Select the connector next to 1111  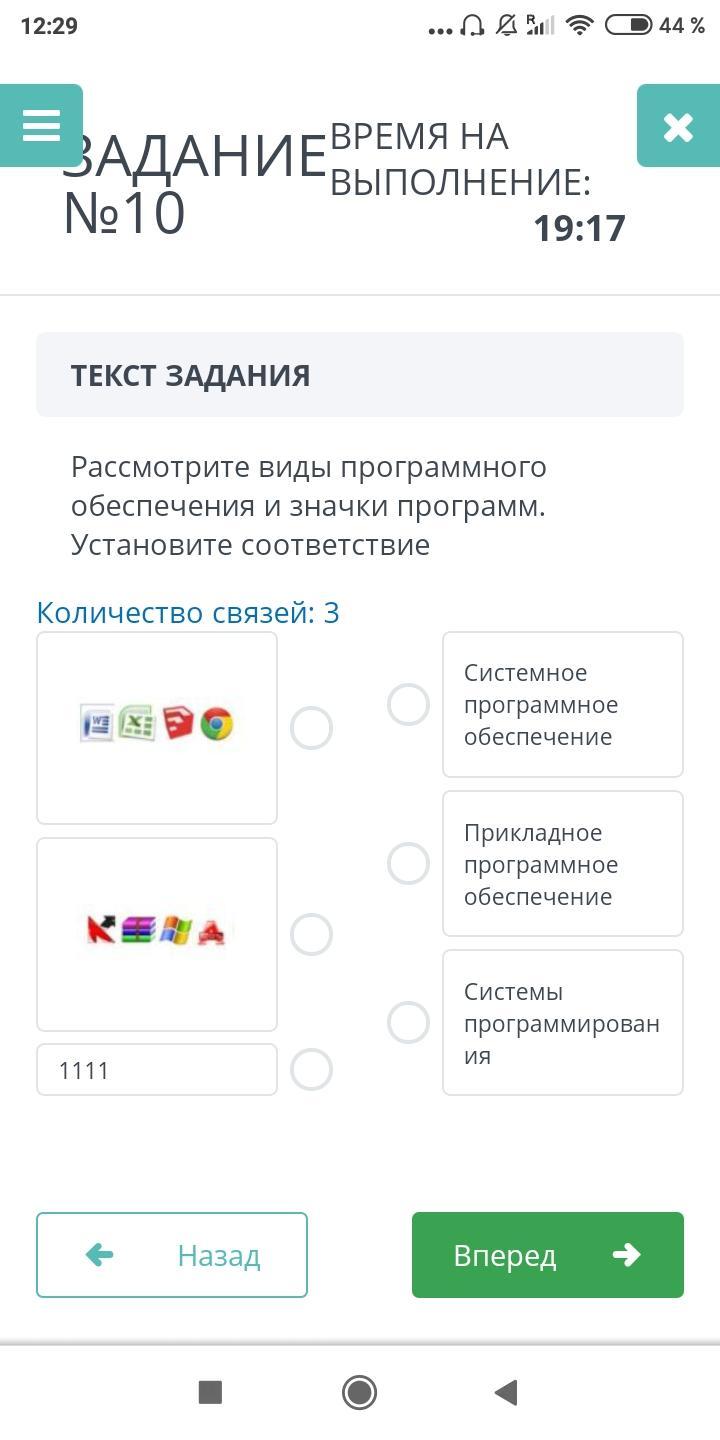pyautogui.click(x=311, y=1069)
